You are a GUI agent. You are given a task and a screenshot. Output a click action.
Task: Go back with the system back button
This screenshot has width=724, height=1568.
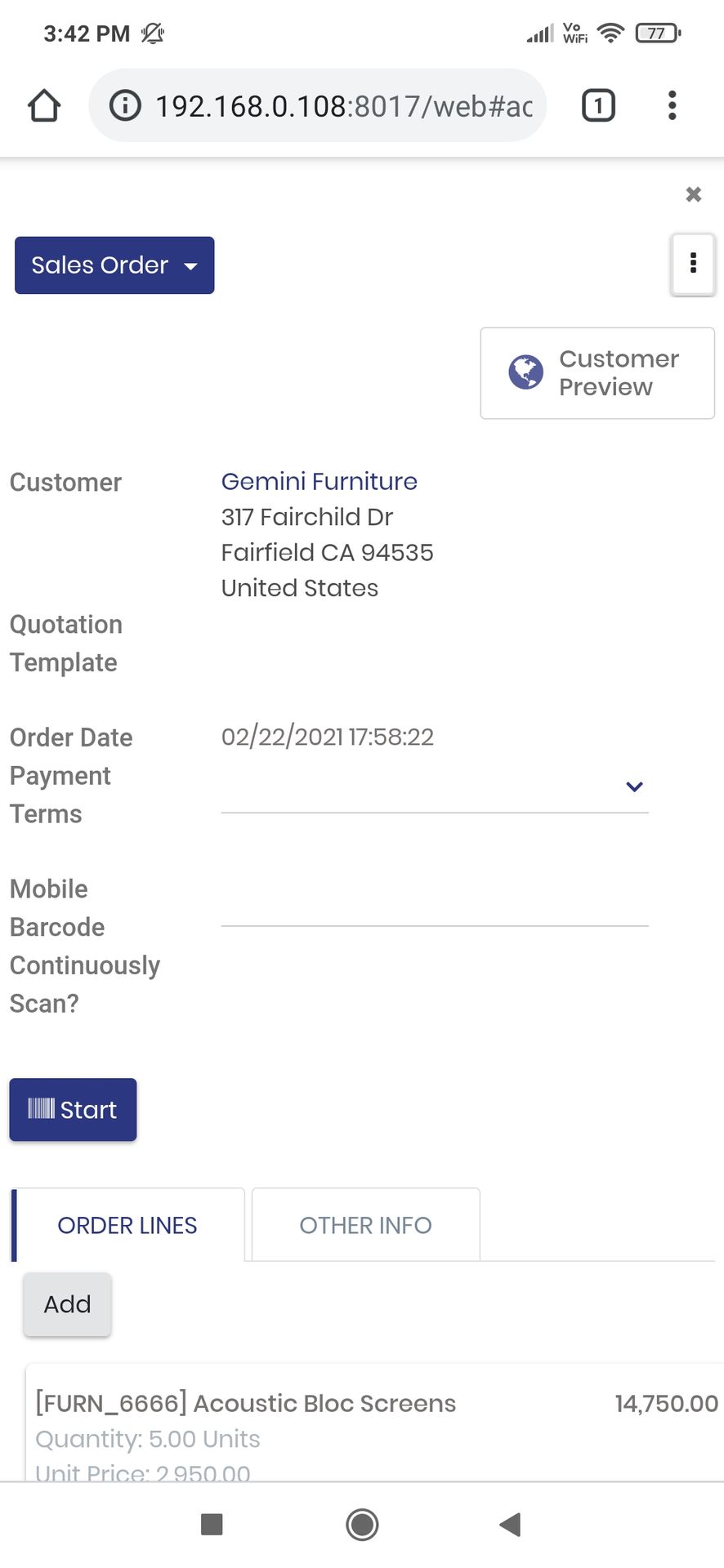[511, 1524]
